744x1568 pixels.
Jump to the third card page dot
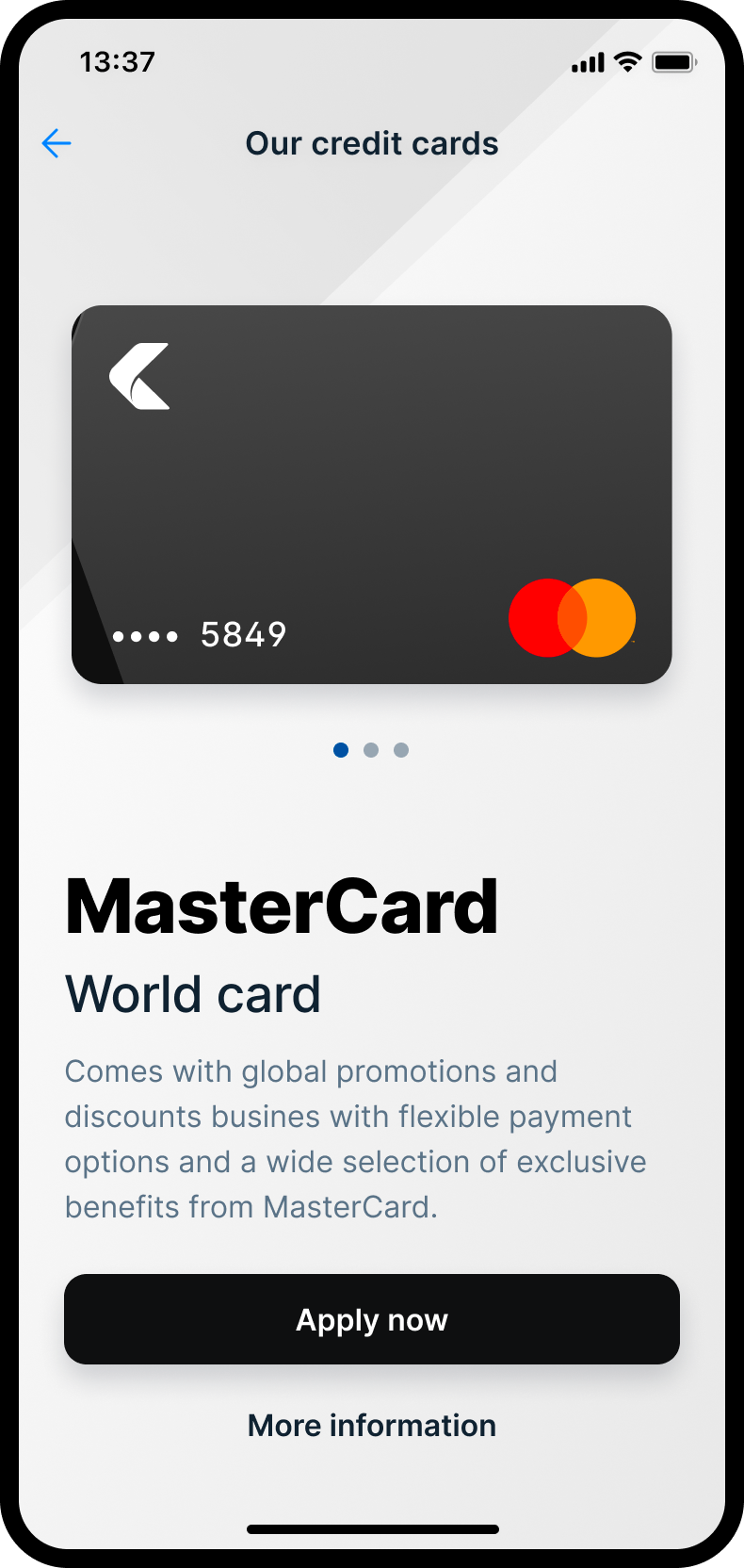click(x=401, y=750)
